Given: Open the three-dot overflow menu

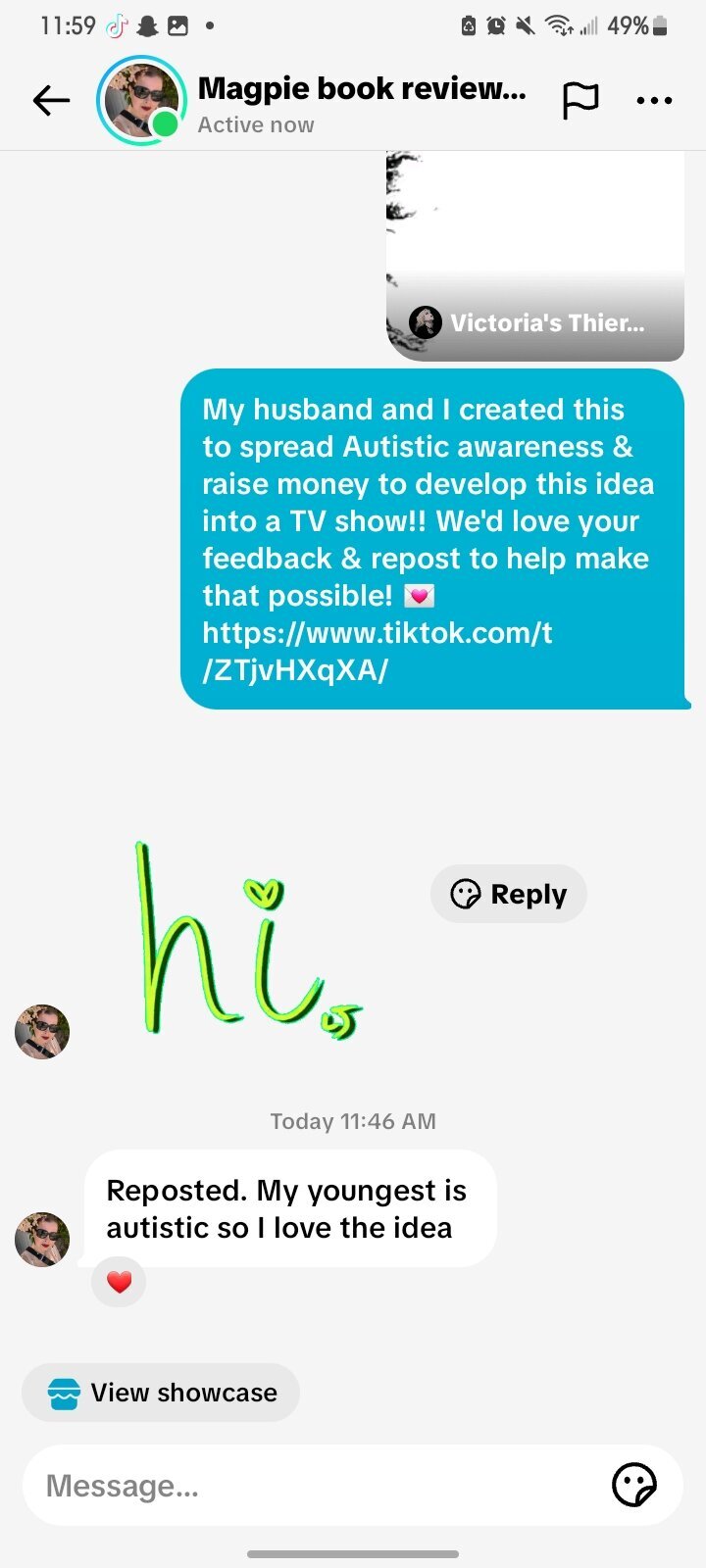Looking at the screenshot, I should click(654, 100).
